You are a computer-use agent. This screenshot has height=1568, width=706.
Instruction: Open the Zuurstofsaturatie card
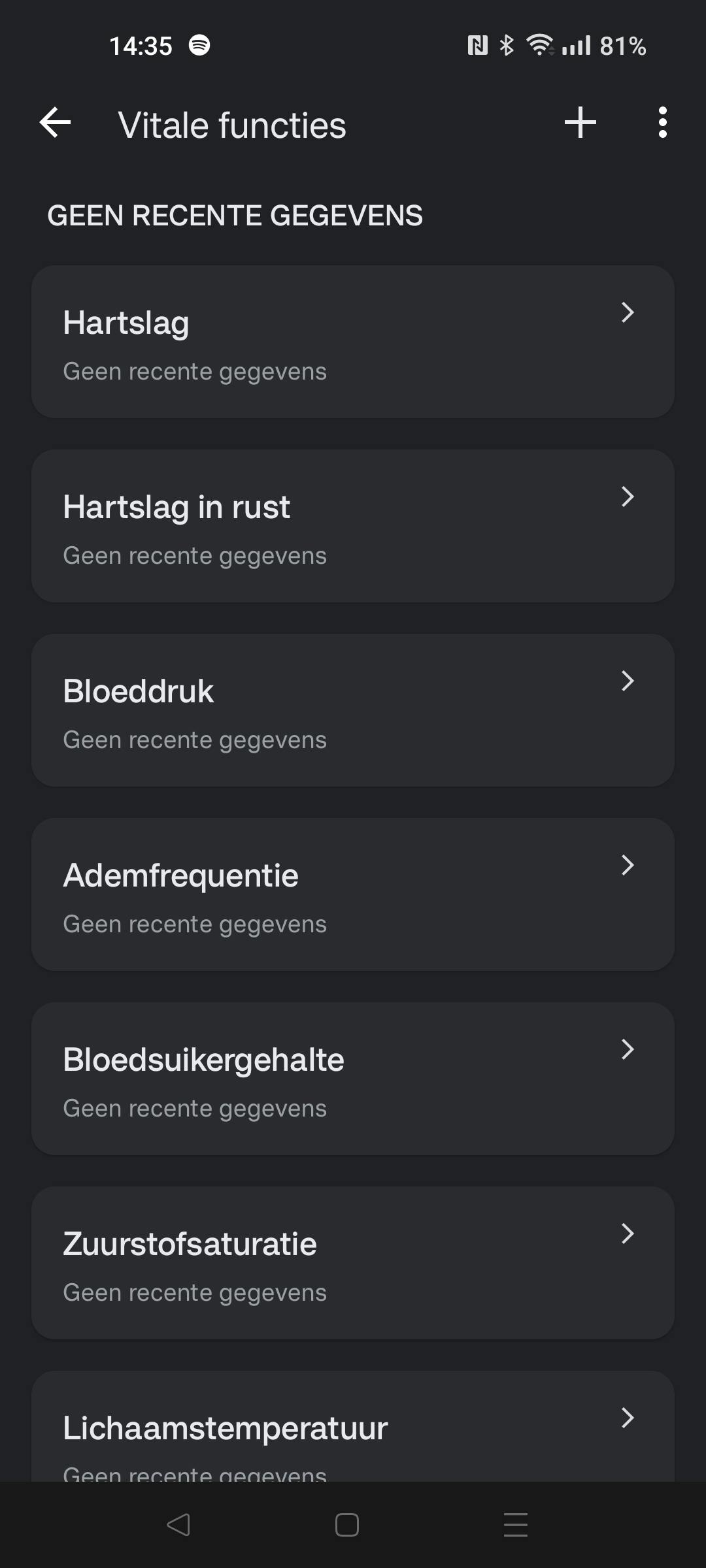[x=353, y=1263]
